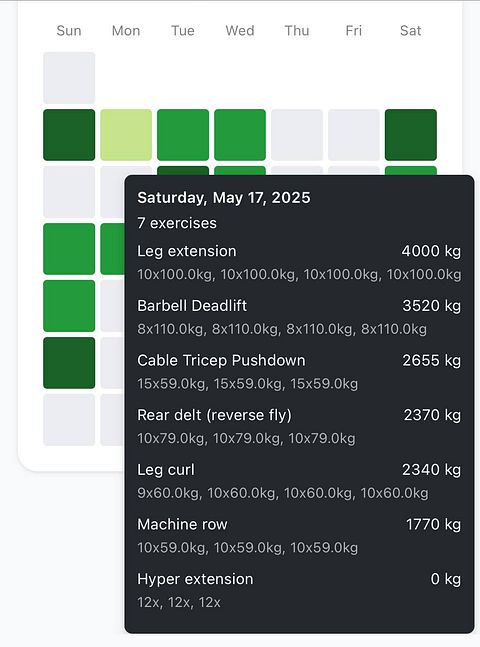Select the light green Monday workout cell
Image resolution: width=480 pixels, height=647 pixels.
tap(126, 135)
